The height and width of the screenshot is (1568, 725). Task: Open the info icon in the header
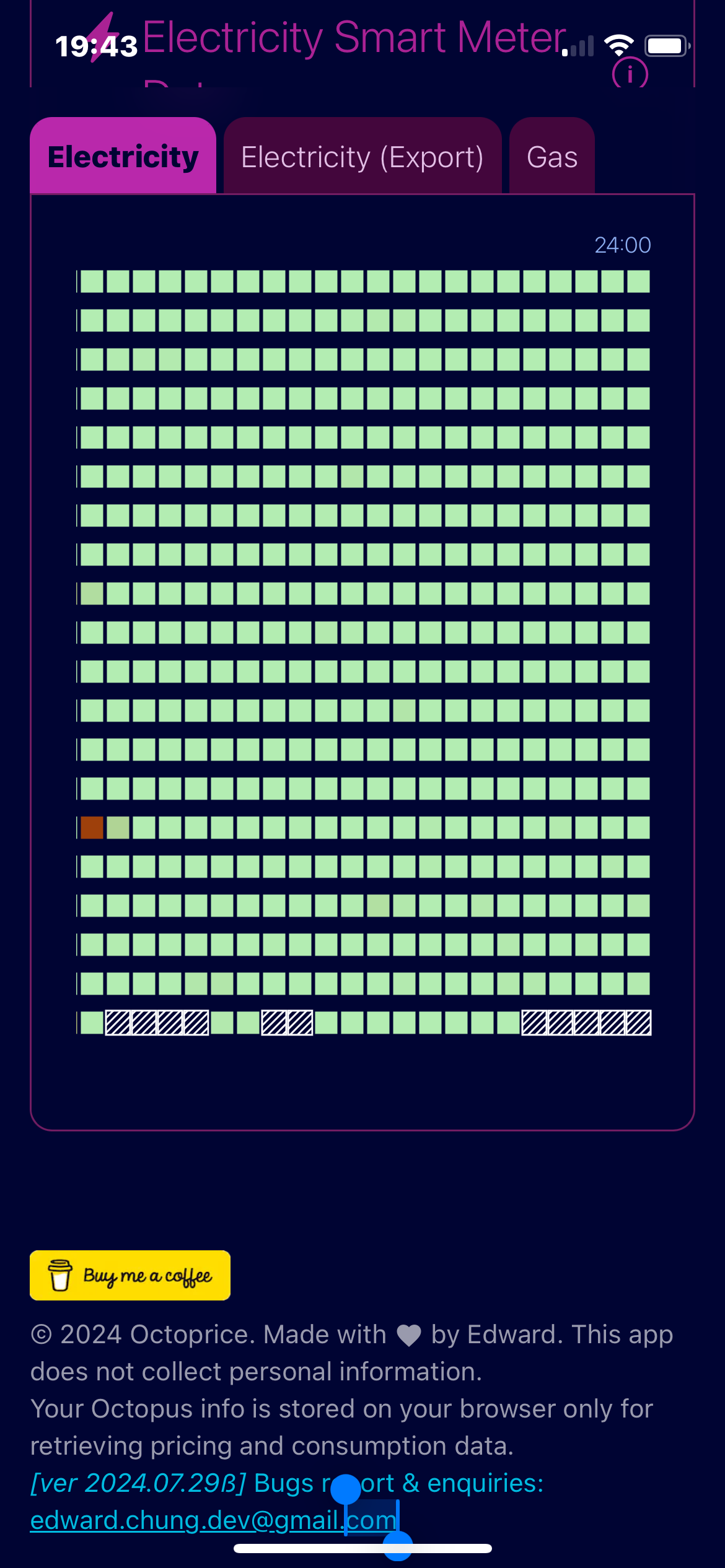[x=630, y=74]
